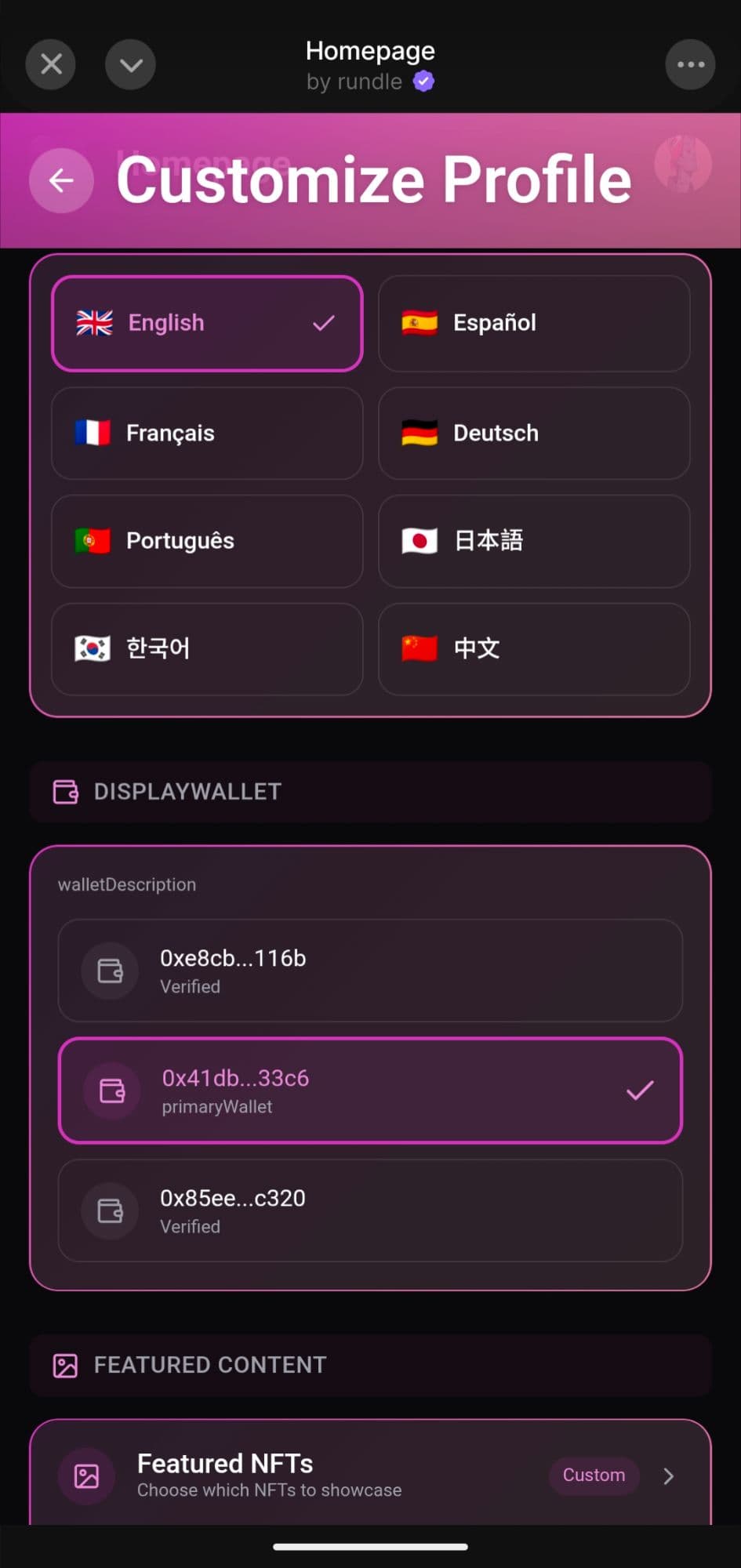Close the Homepage mini app

[x=51, y=64]
